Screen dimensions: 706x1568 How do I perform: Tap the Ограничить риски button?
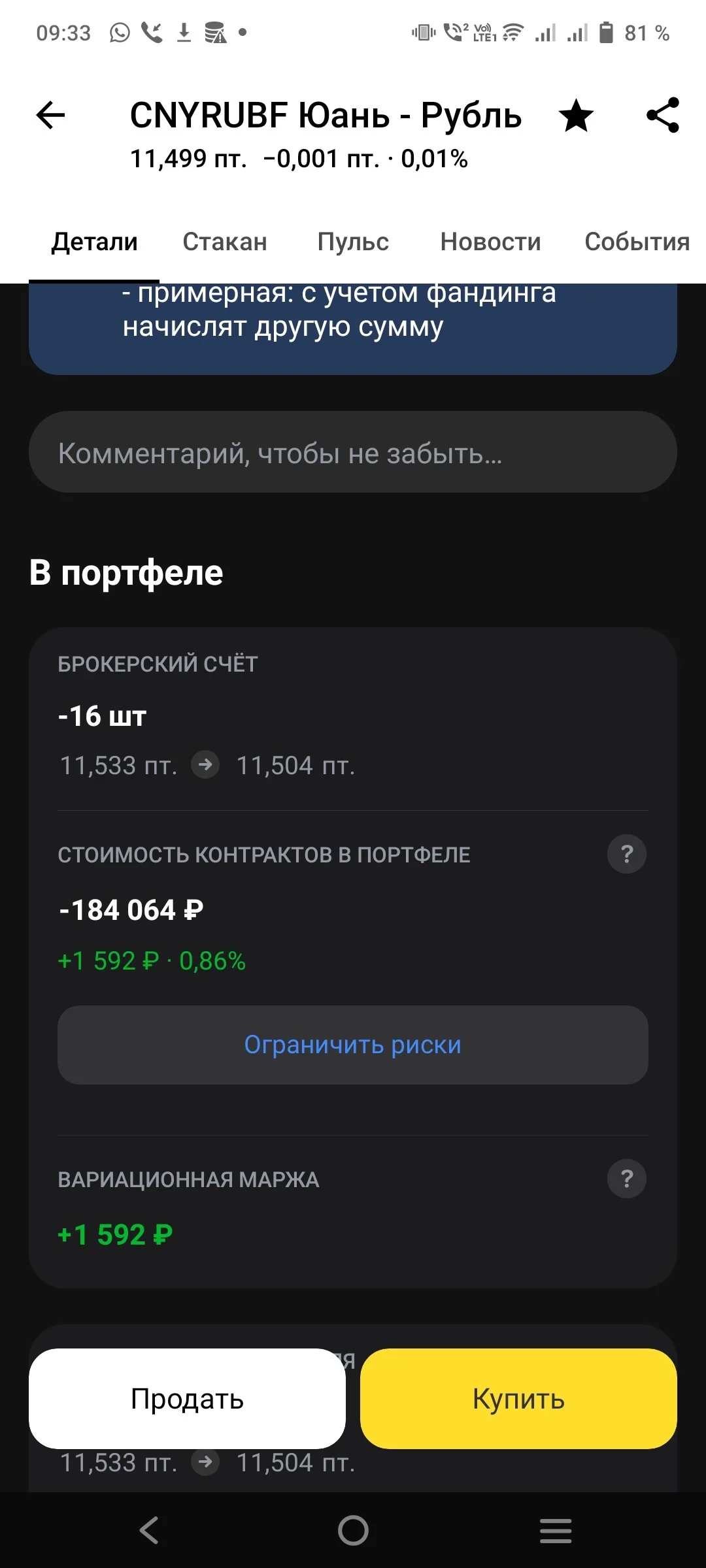coord(353,1045)
